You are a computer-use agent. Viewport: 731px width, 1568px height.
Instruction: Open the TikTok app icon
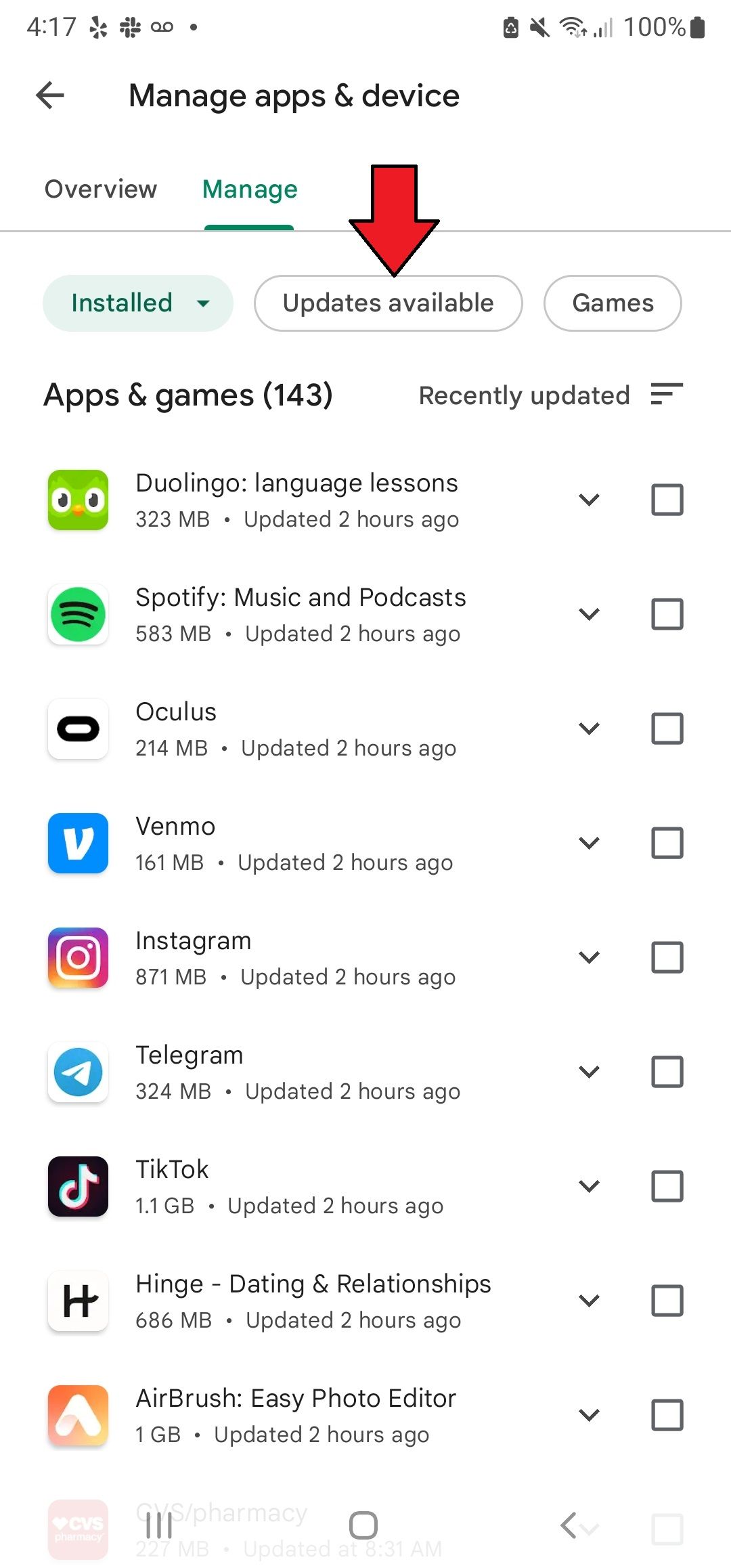coord(78,1185)
